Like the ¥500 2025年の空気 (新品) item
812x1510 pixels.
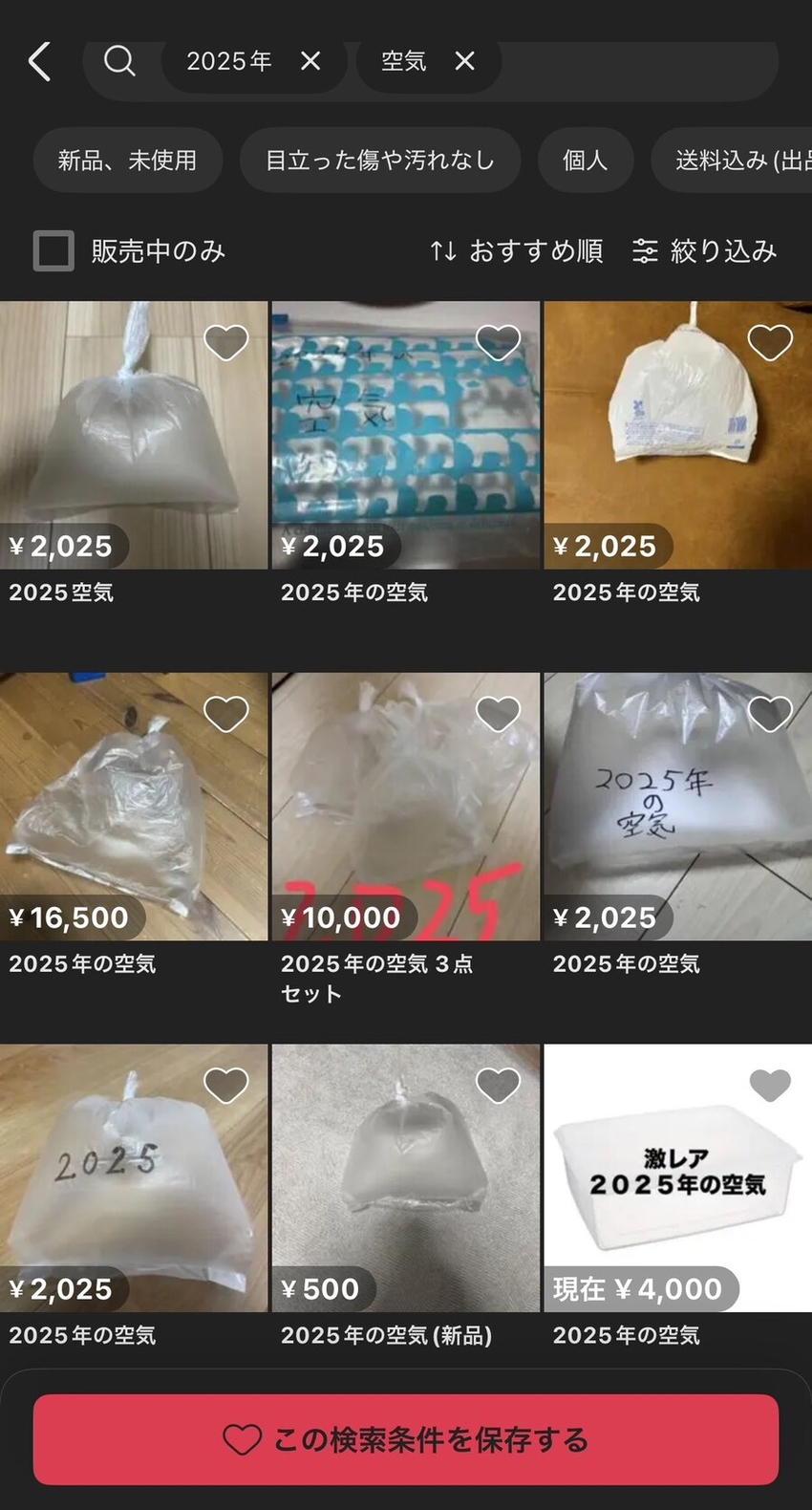(498, 1085)
